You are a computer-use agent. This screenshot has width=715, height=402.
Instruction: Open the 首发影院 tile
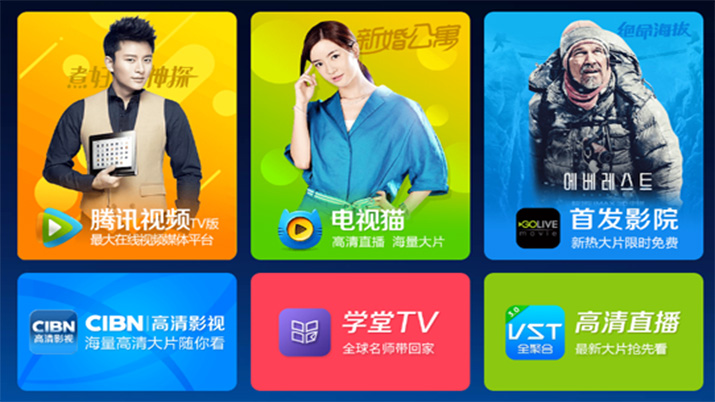click(x=593, y=136)
